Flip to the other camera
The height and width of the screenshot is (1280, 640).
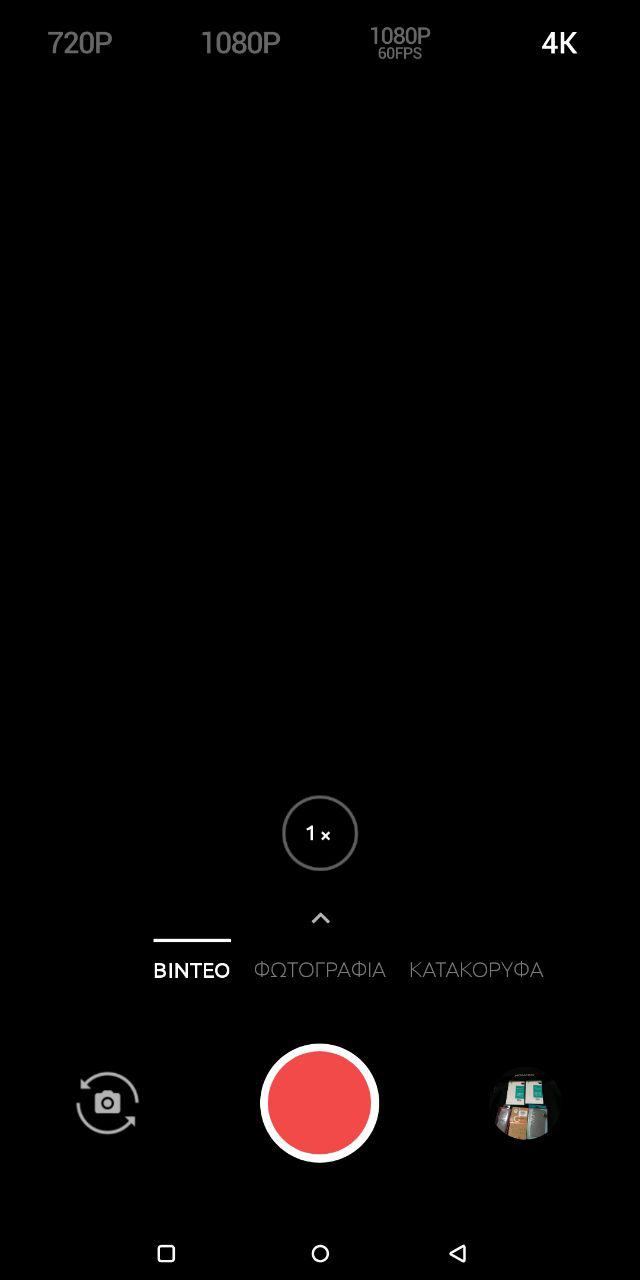click(107, 1103)
